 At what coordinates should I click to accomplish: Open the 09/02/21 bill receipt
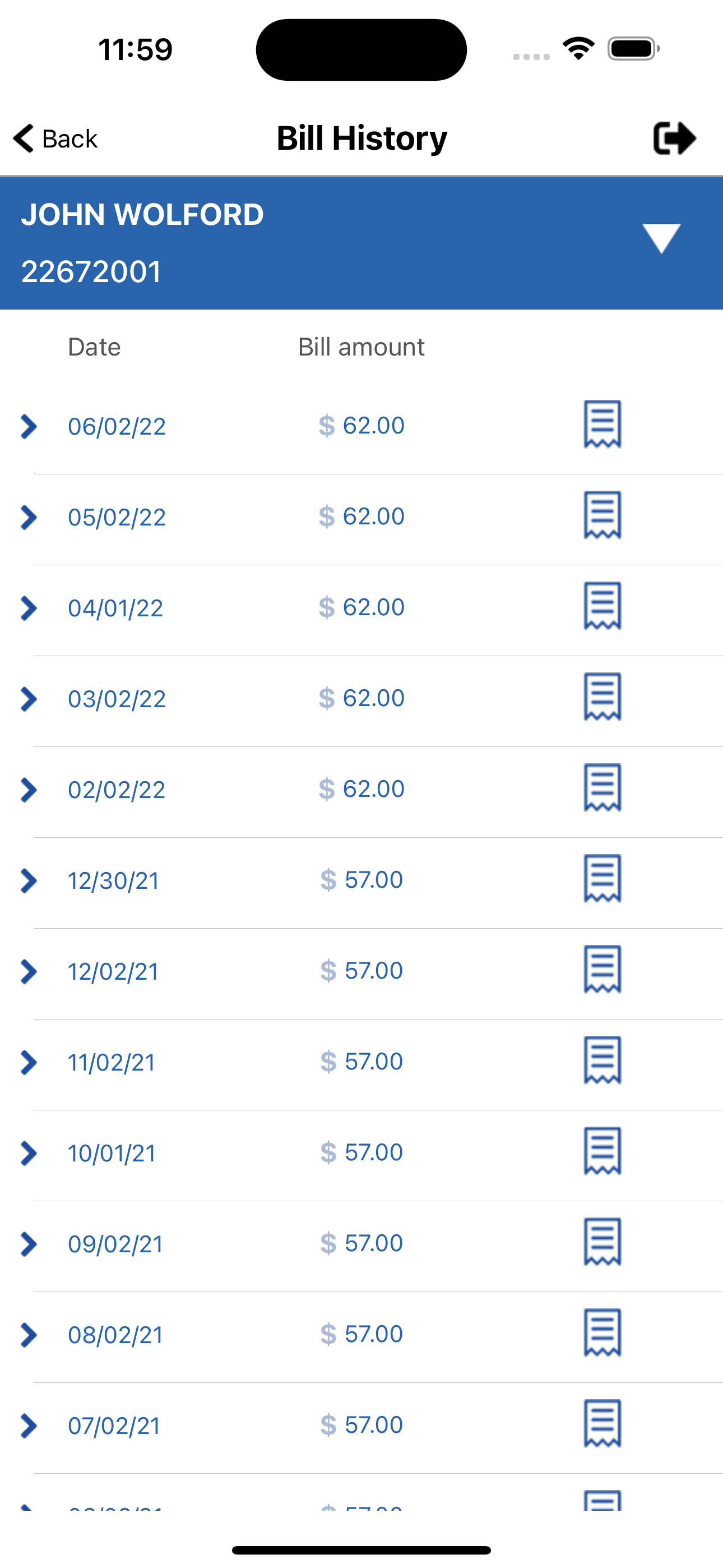coord(602,1241)
